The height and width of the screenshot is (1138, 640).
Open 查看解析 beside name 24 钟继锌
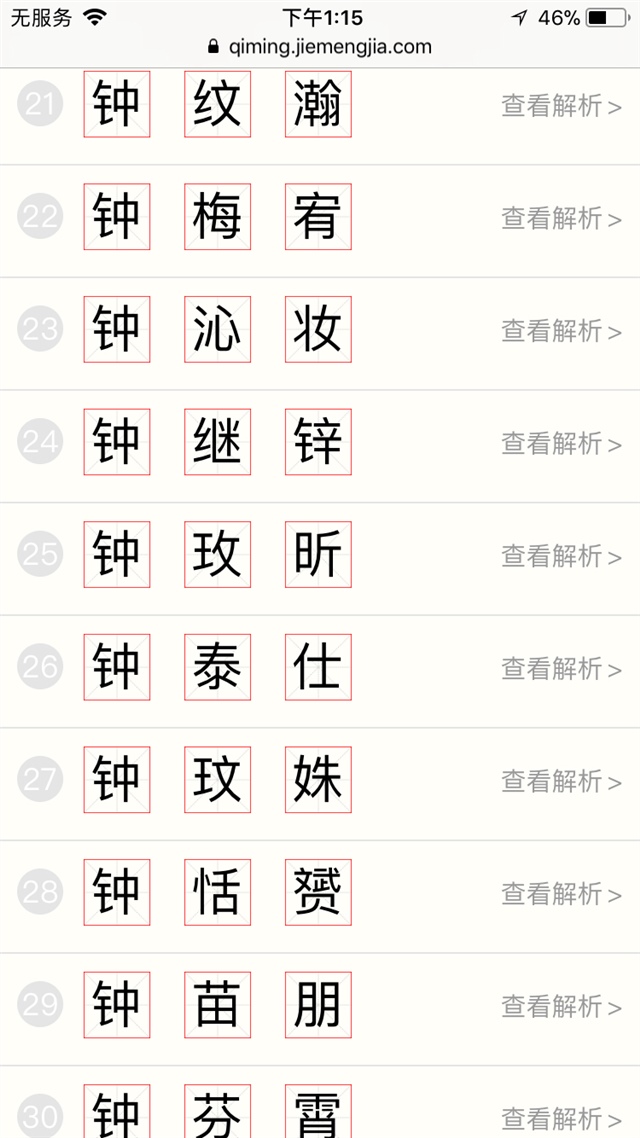tap(561, 442)
